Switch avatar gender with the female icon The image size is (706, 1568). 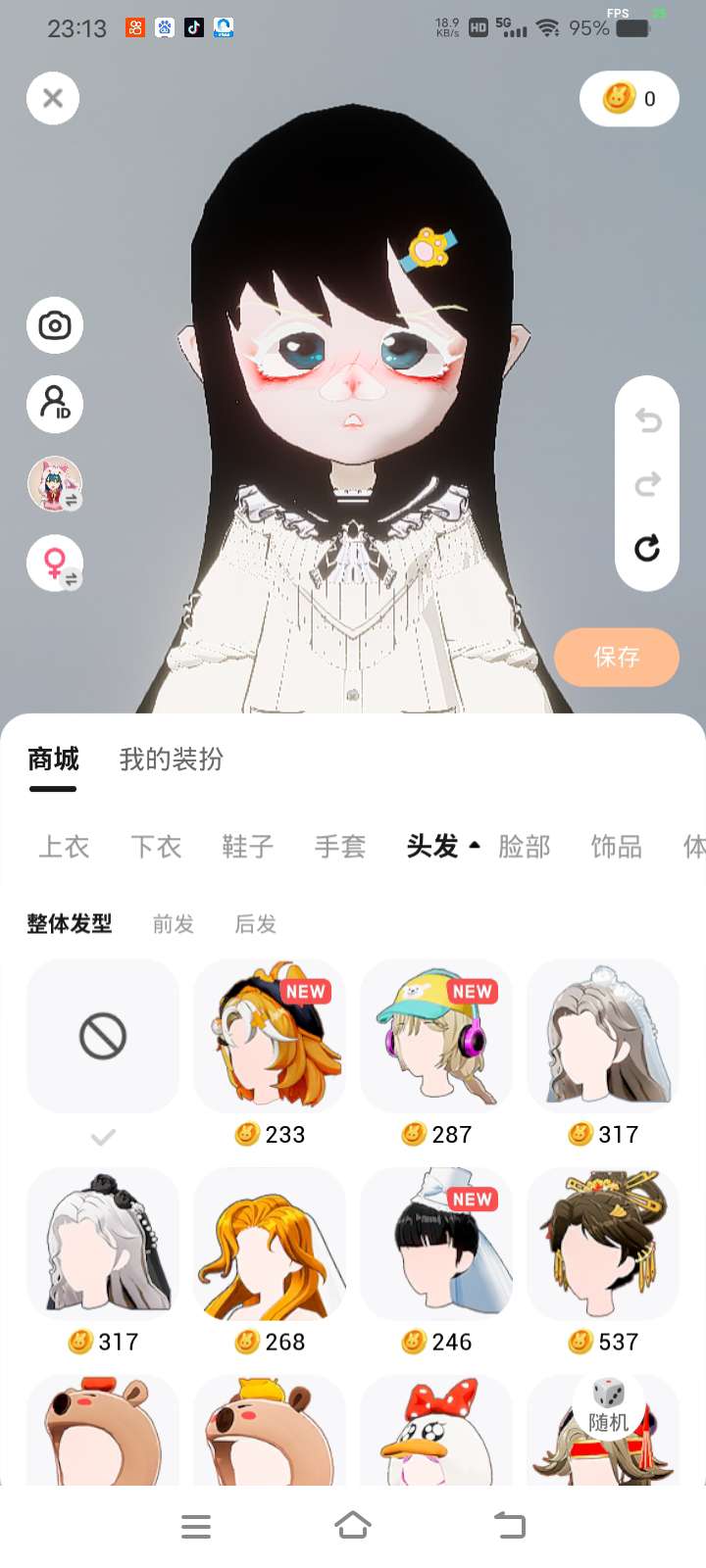coord(55,563)
